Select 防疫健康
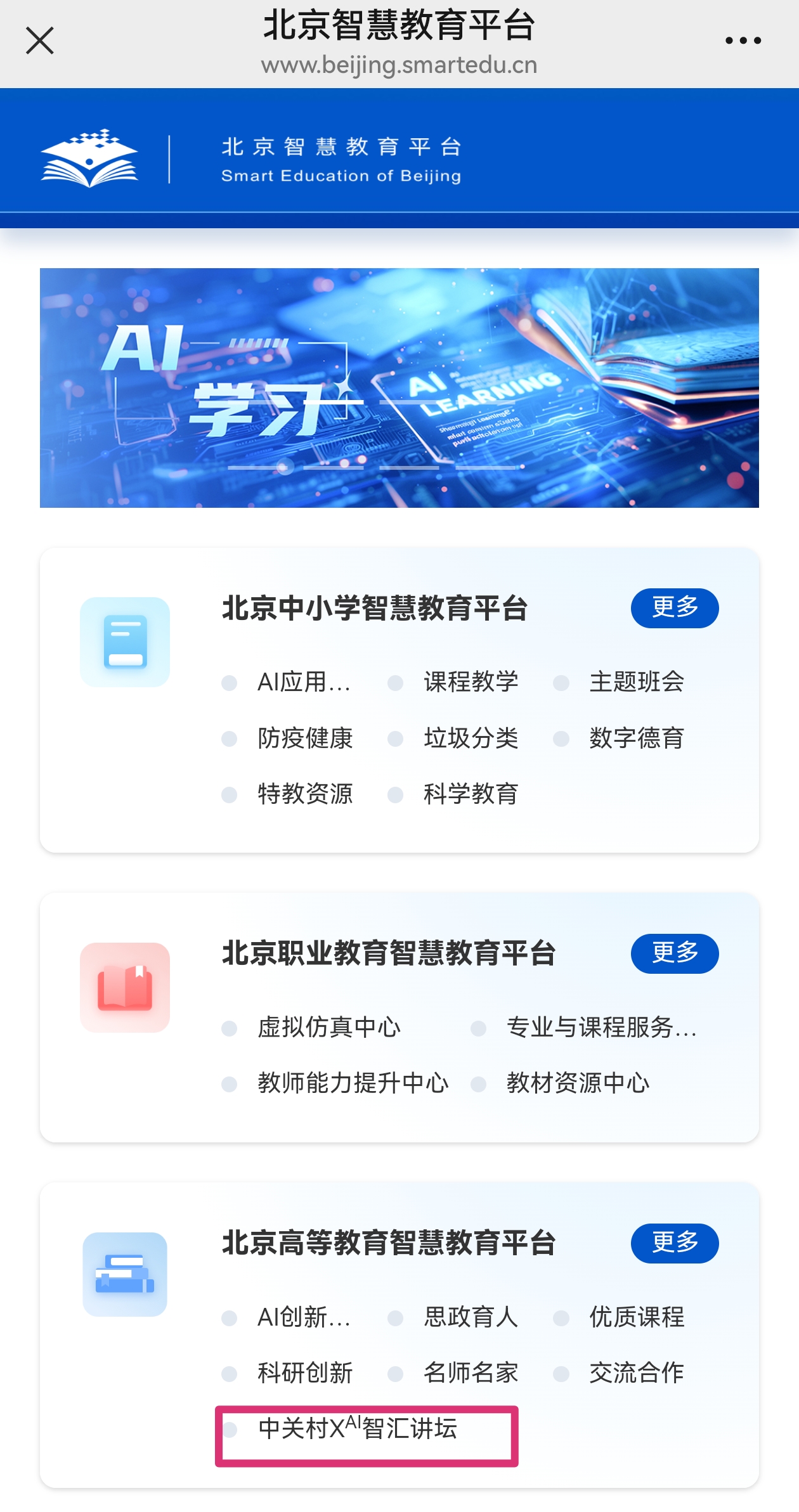799x1512 pixels. click(304, 738)
